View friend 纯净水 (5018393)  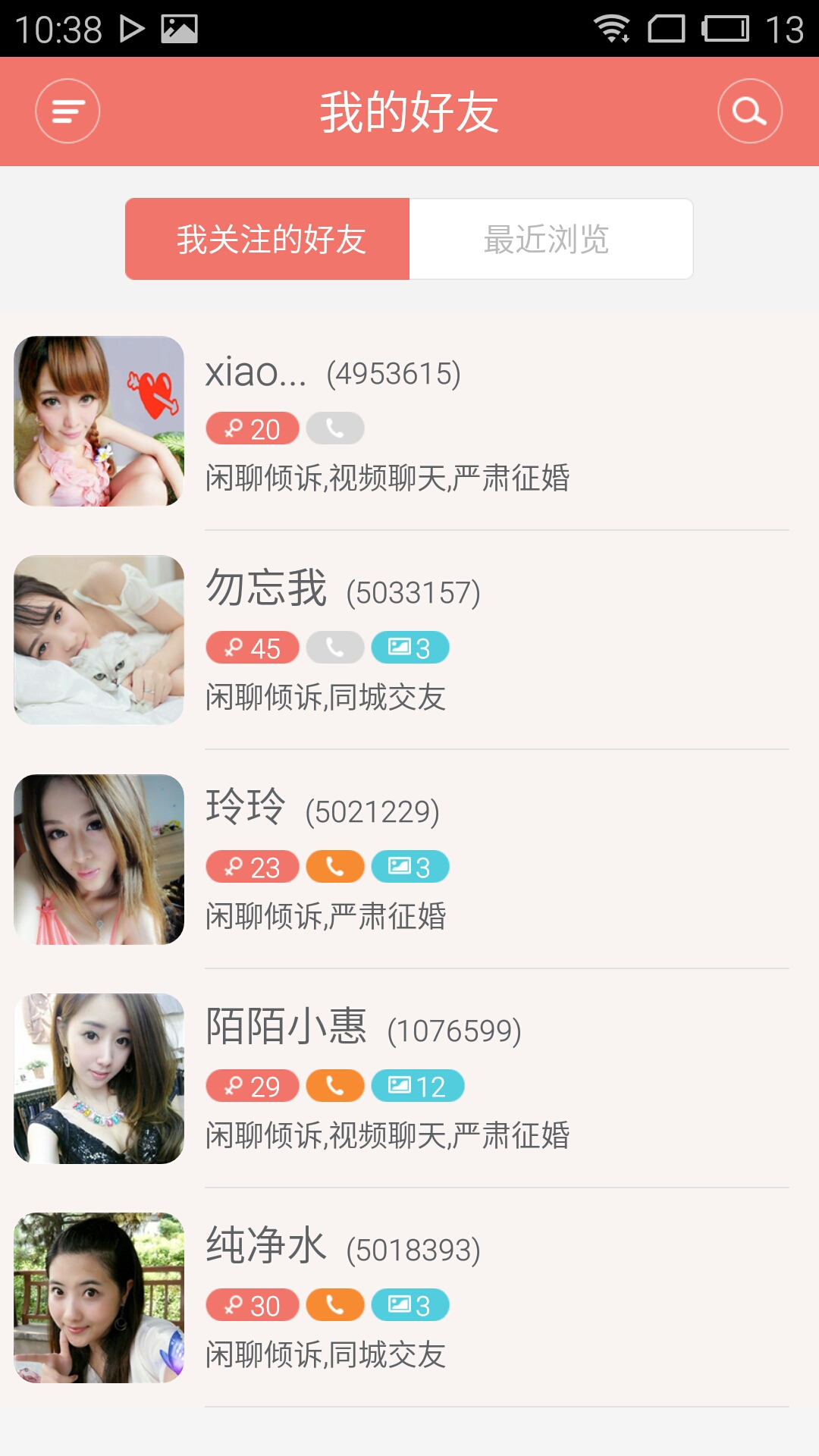point(409,1298)
